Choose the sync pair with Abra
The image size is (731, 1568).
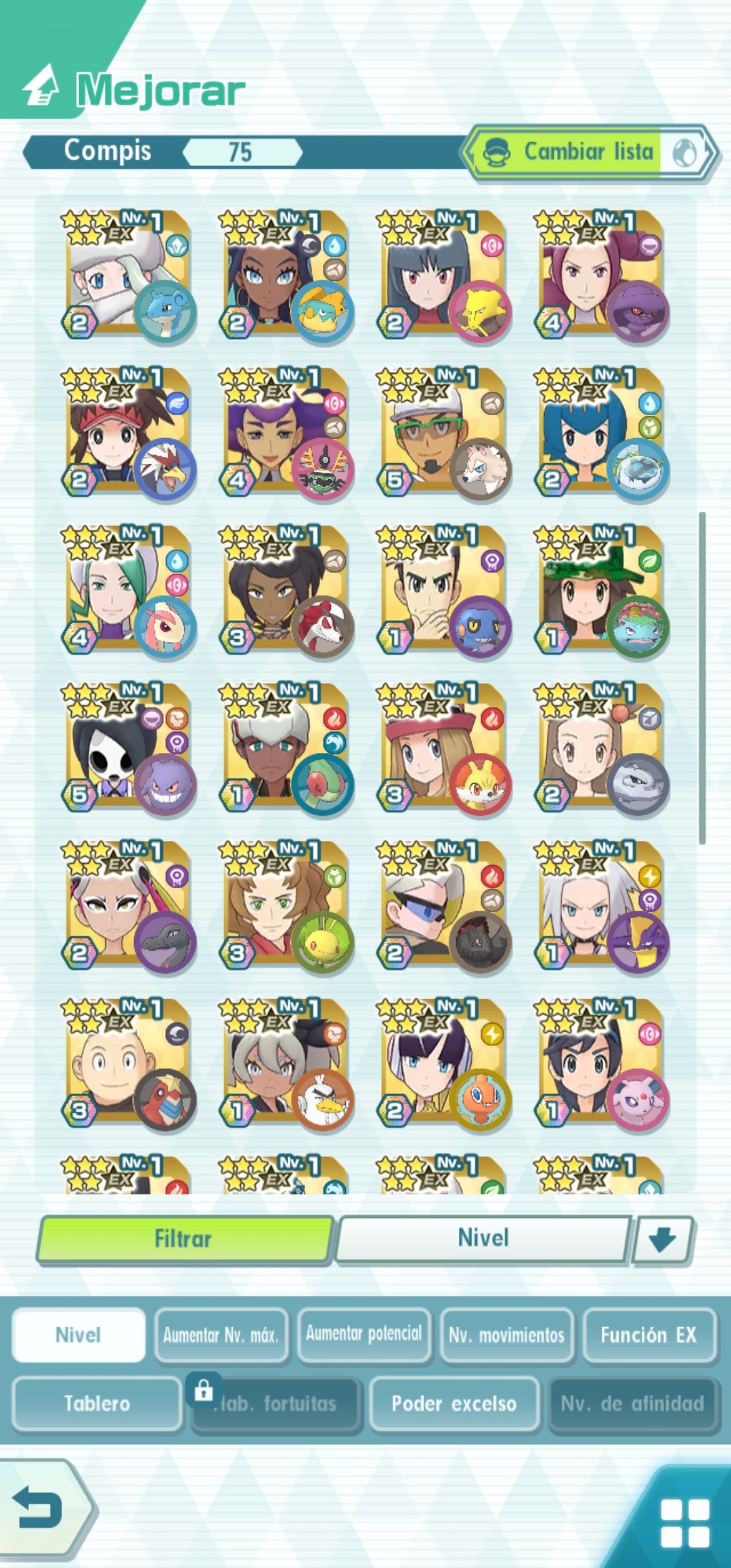pos(443,276)
